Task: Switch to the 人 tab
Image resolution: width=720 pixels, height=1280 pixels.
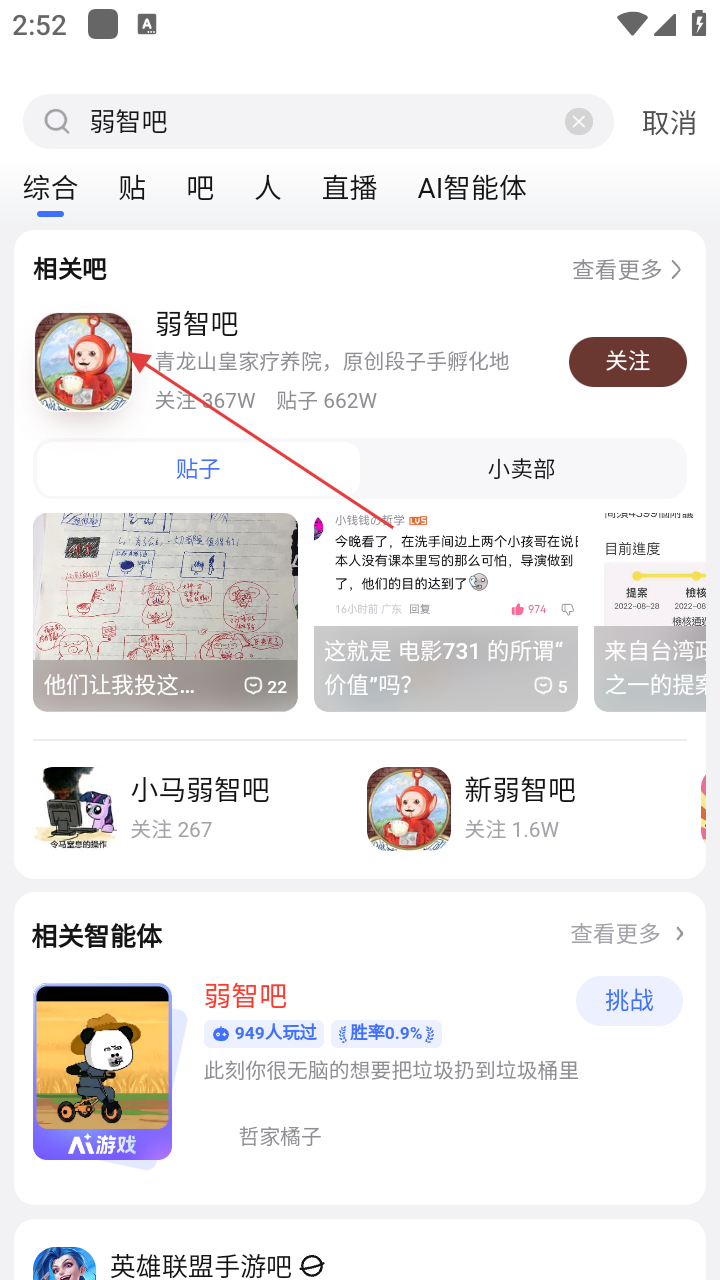Action: coord(268,188)
